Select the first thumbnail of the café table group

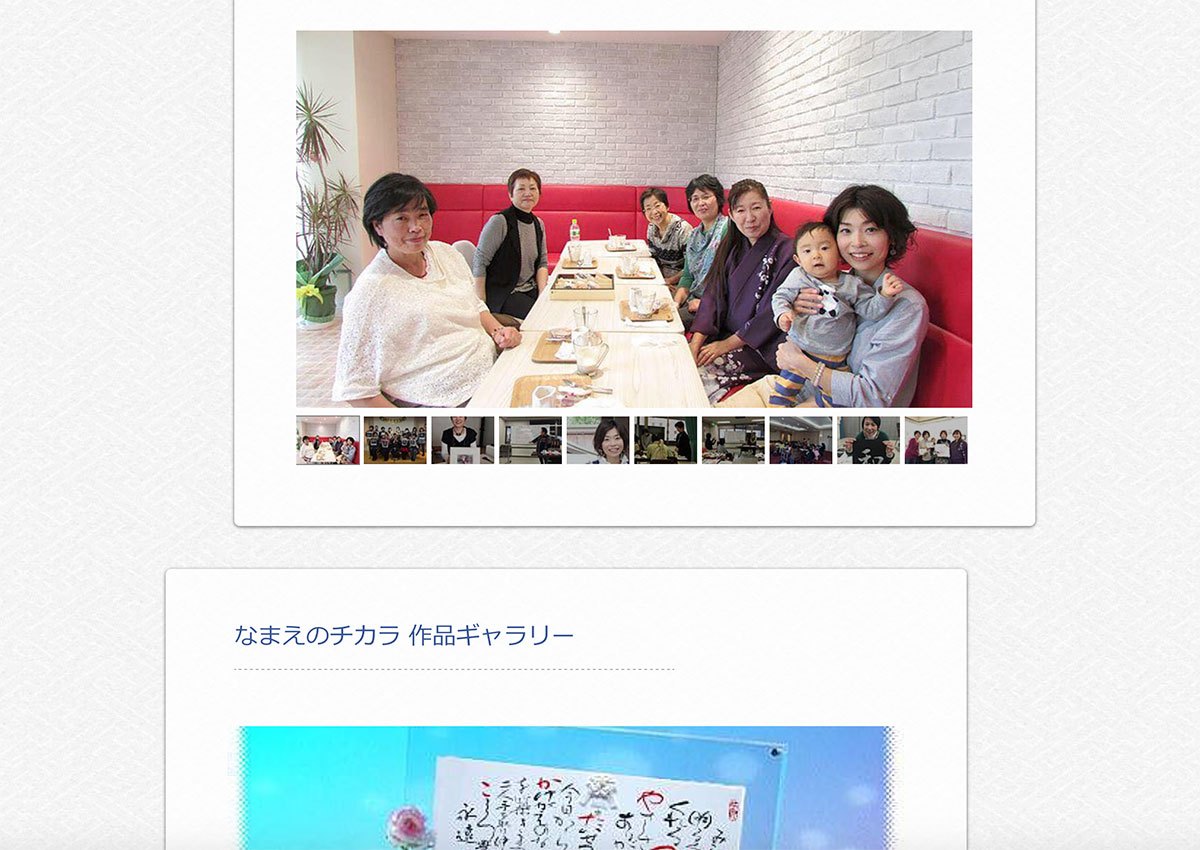point(328,440)
